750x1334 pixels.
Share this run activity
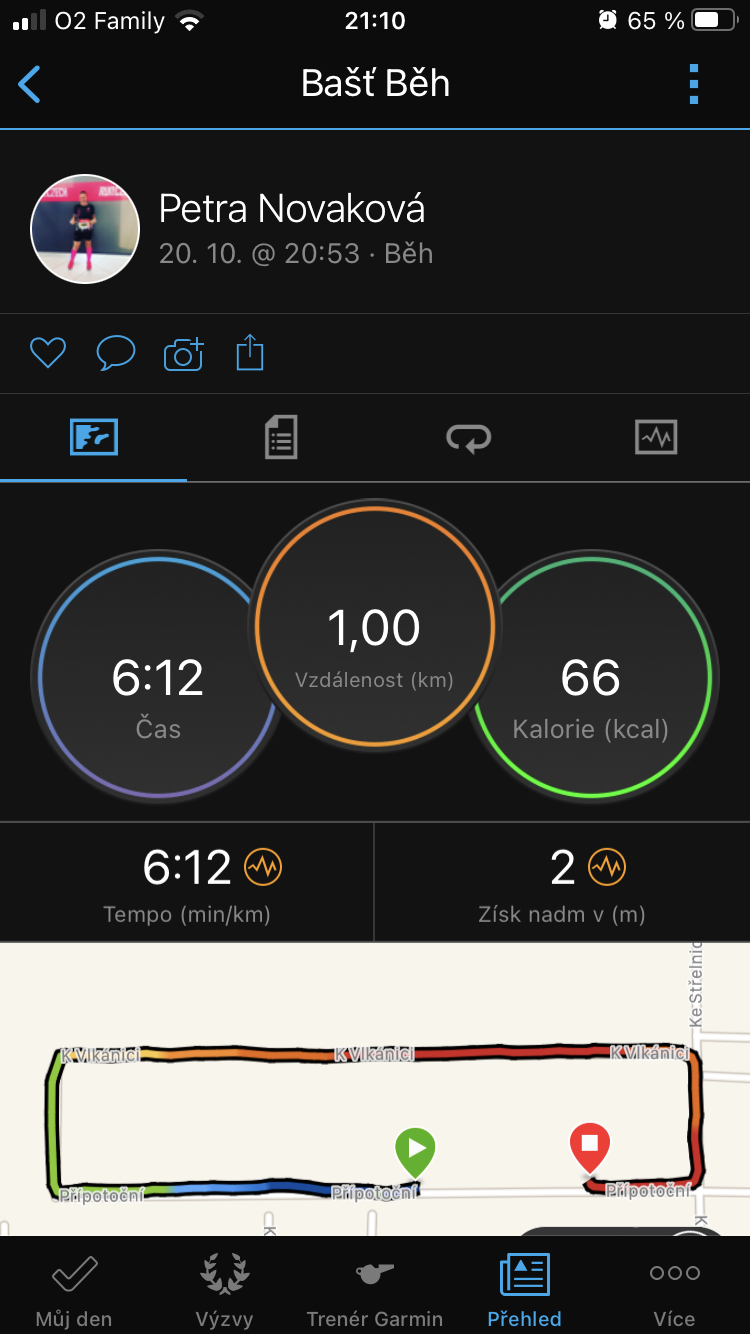(x=250, y=353)
